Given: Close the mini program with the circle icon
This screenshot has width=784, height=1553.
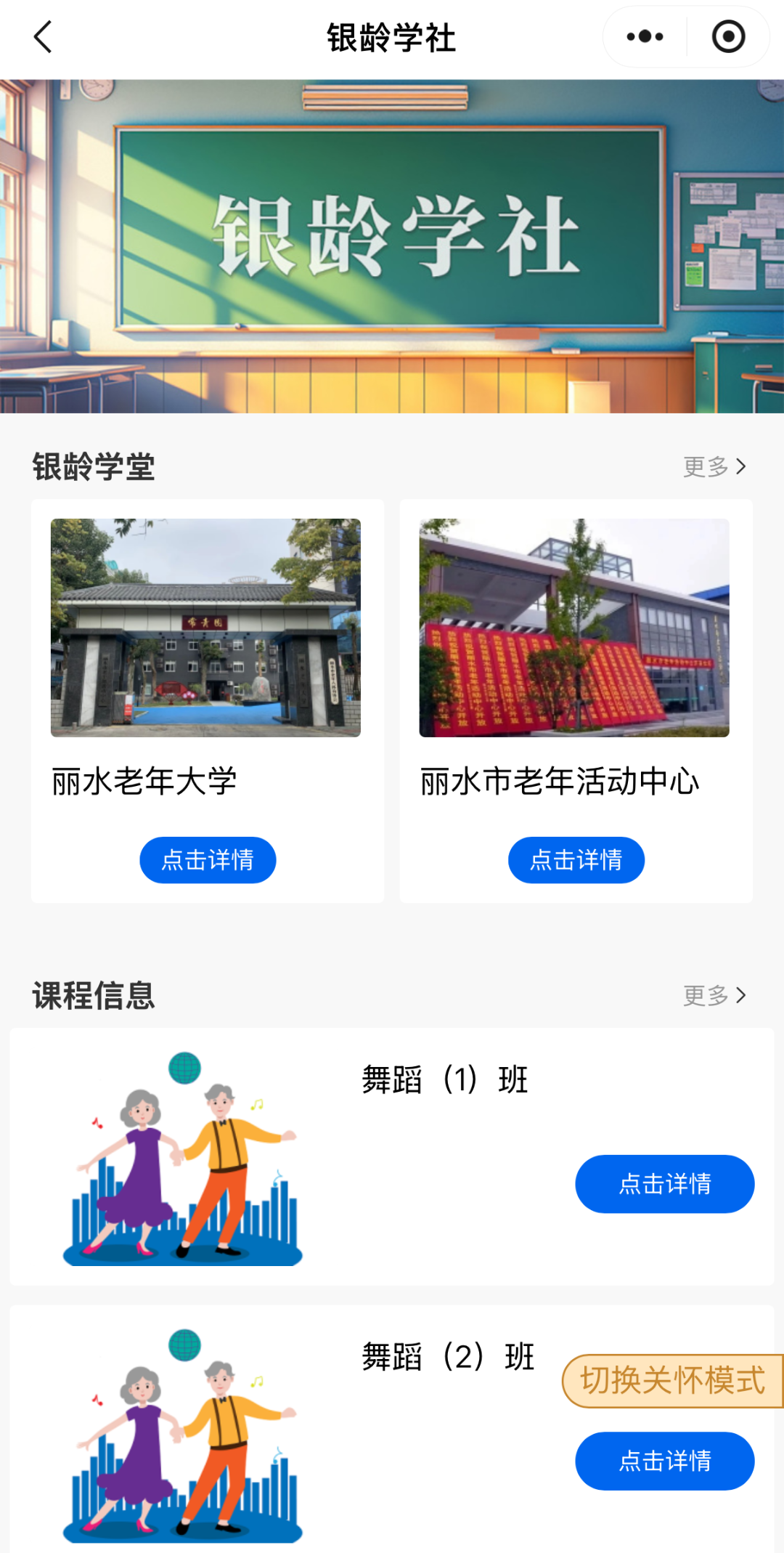Looking at the screenshot, I should click(x=728, y=37).
